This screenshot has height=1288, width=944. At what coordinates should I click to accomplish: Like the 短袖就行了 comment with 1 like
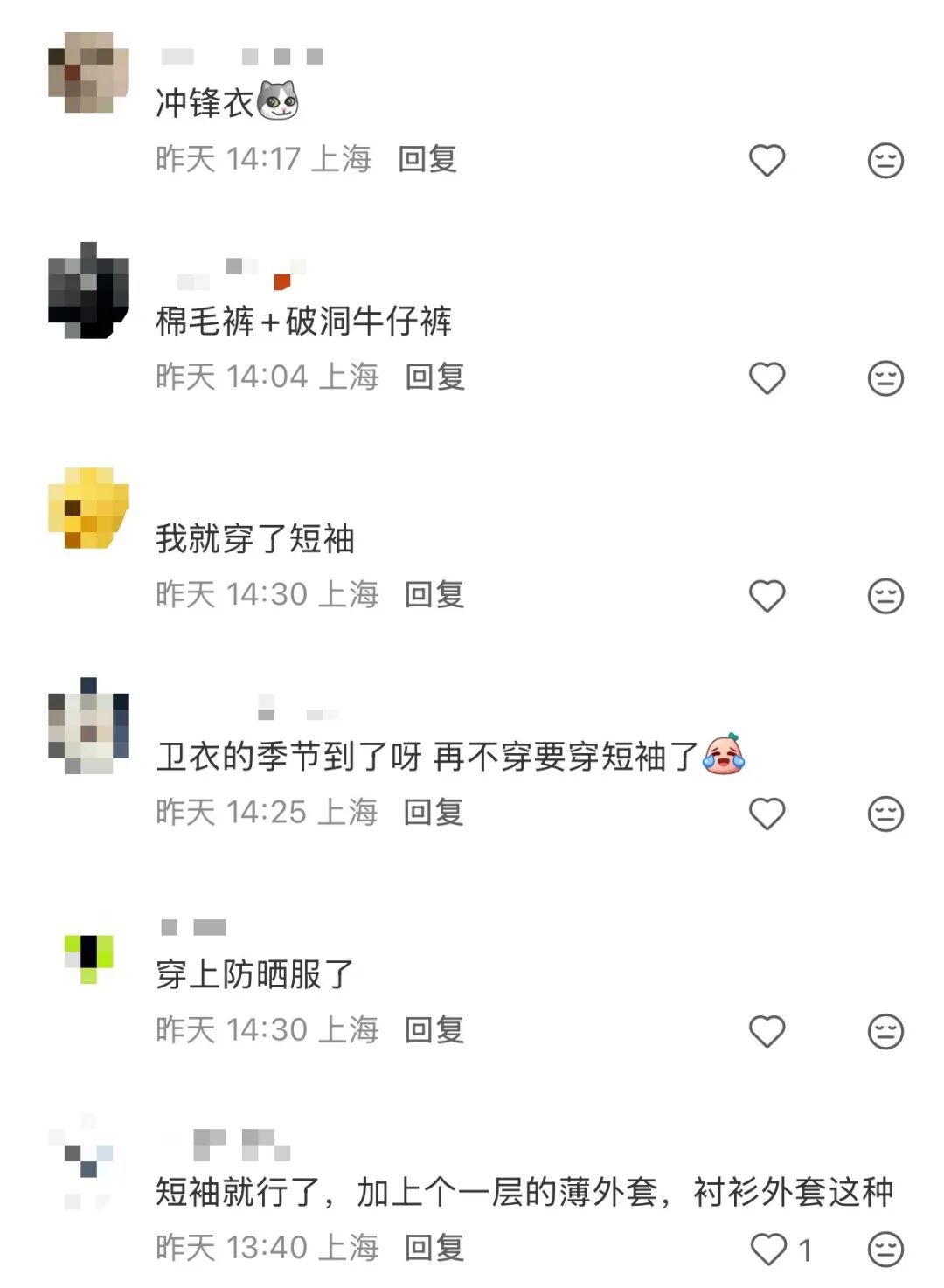click(x=769, y=1249)
